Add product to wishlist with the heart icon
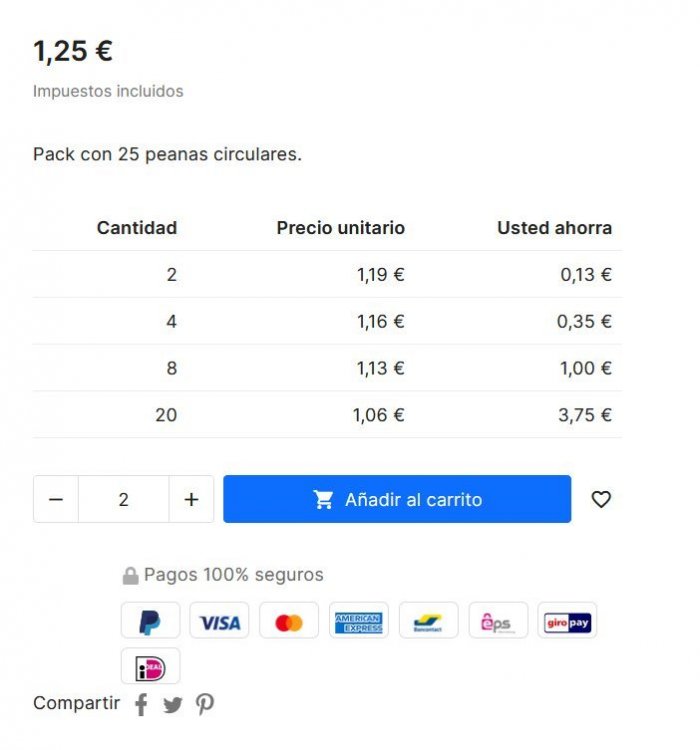The height and width of the screenshot is (750, 700). (x=601, y=499)
